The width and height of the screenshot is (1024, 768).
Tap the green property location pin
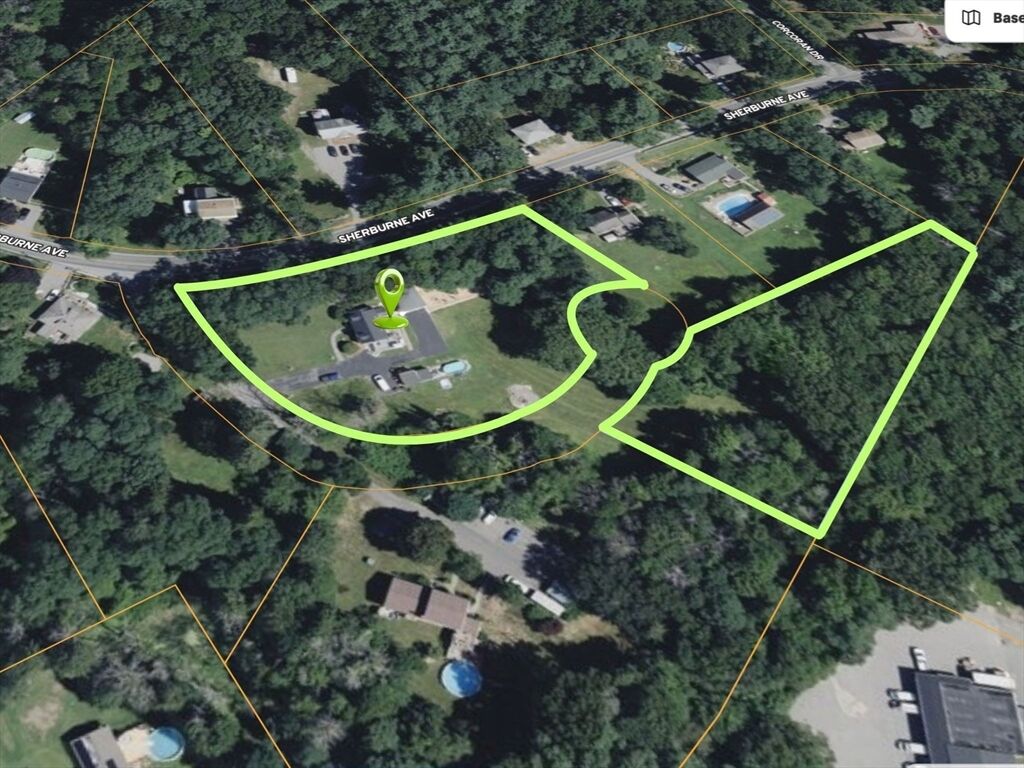pyautogui.click(x=390, y=294)
